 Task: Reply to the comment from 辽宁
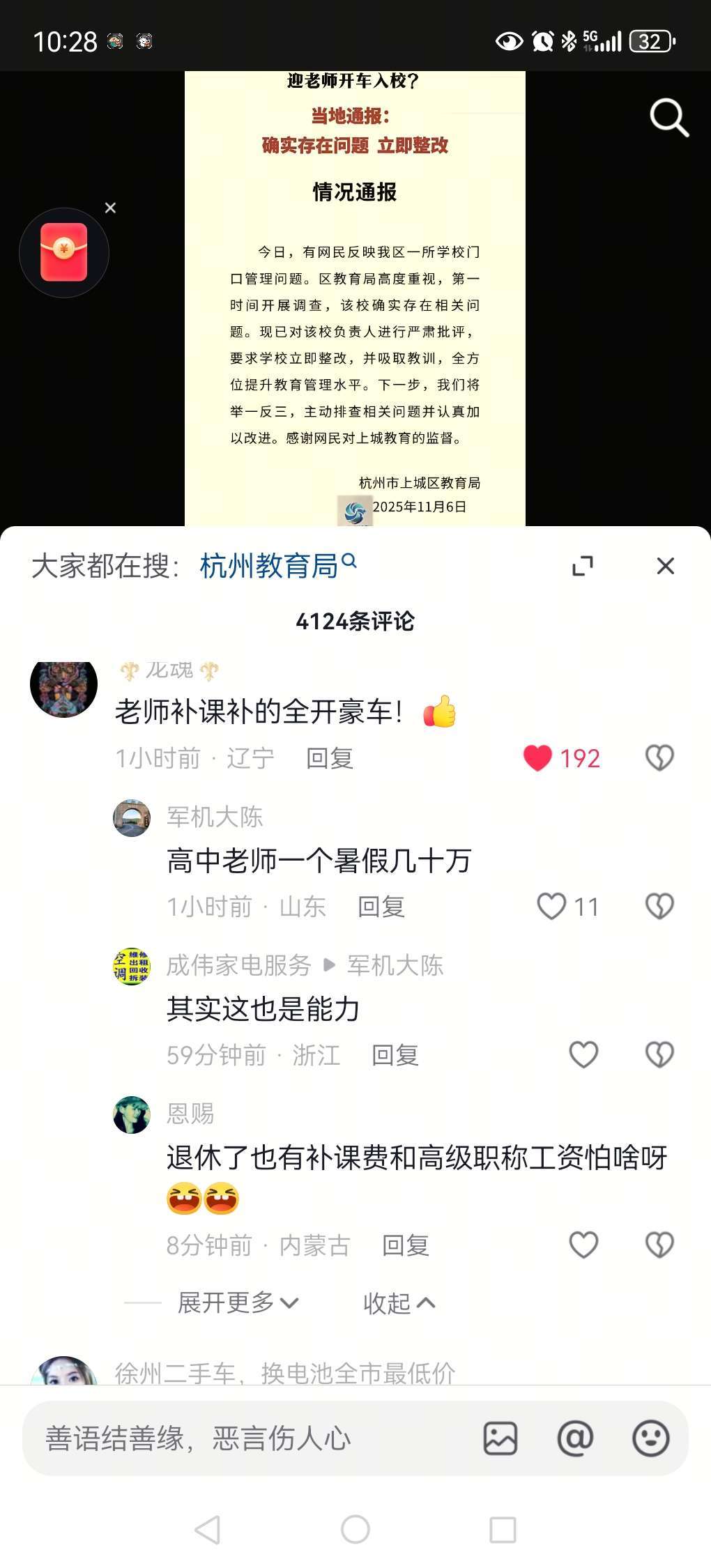(x=330, y=758)
